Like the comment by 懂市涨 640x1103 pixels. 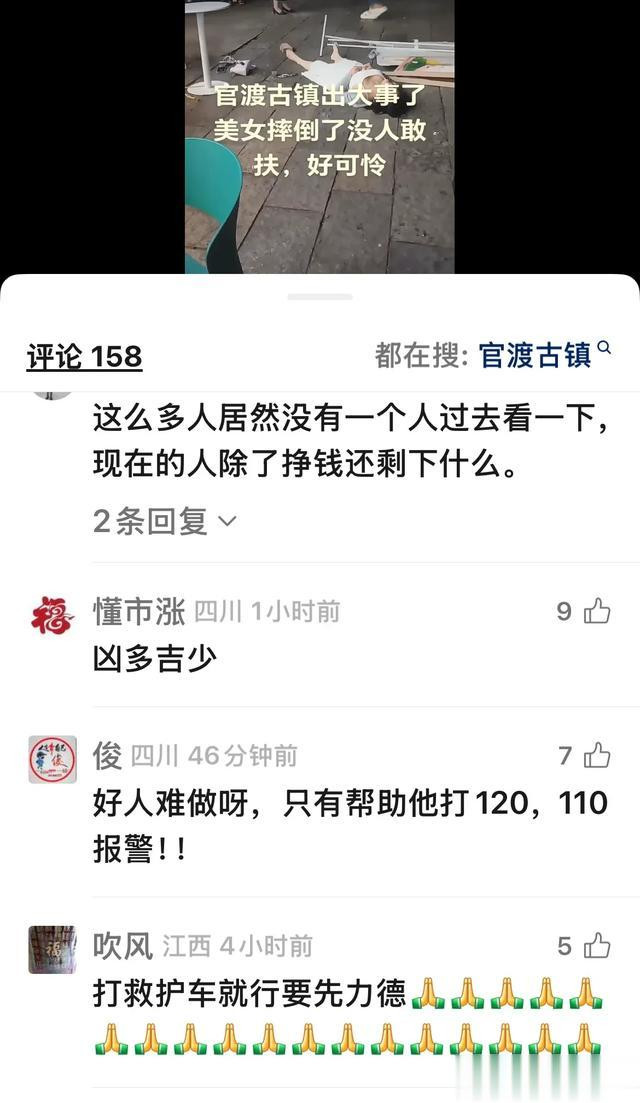pyautogui.click(x=597, y=611)
